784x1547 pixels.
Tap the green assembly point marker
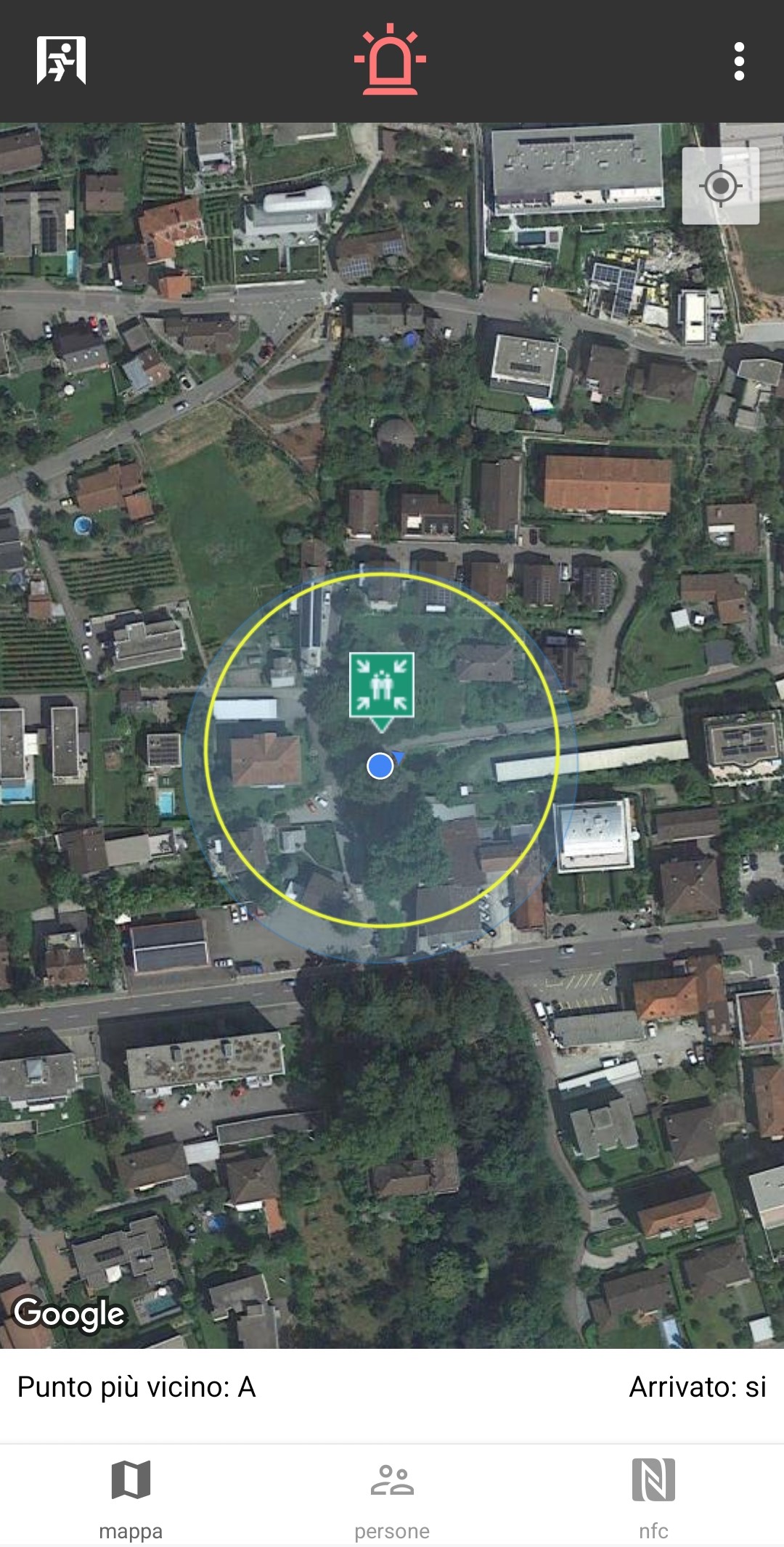pyautogui.click(x=382, y=686)
